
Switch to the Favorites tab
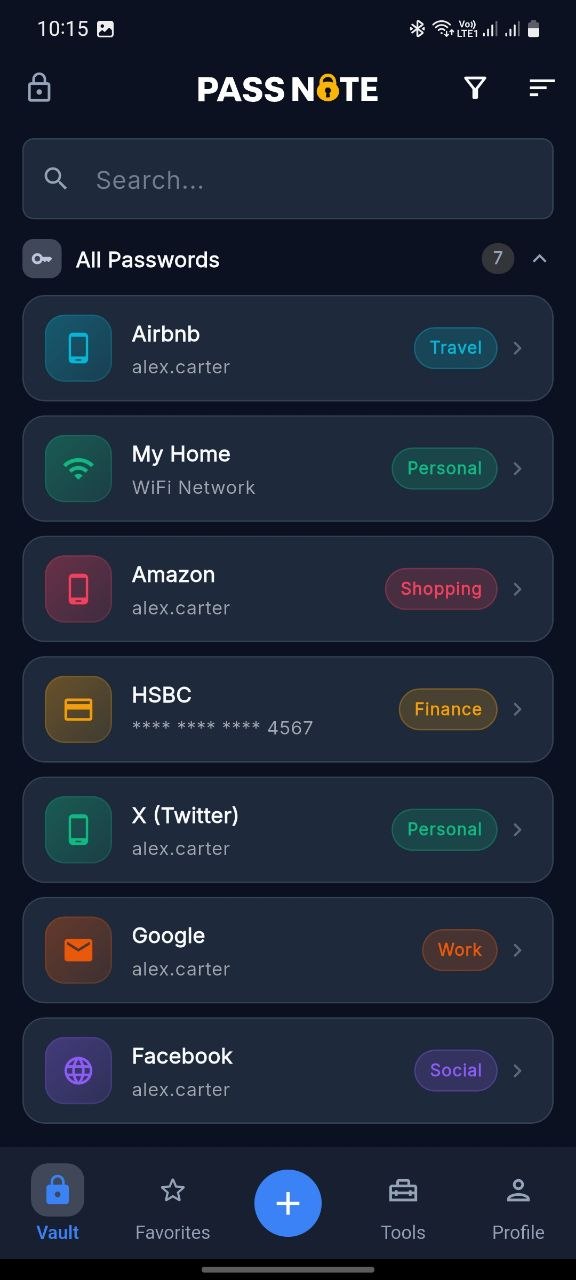pyautogui.click(x=173, y=1208)
